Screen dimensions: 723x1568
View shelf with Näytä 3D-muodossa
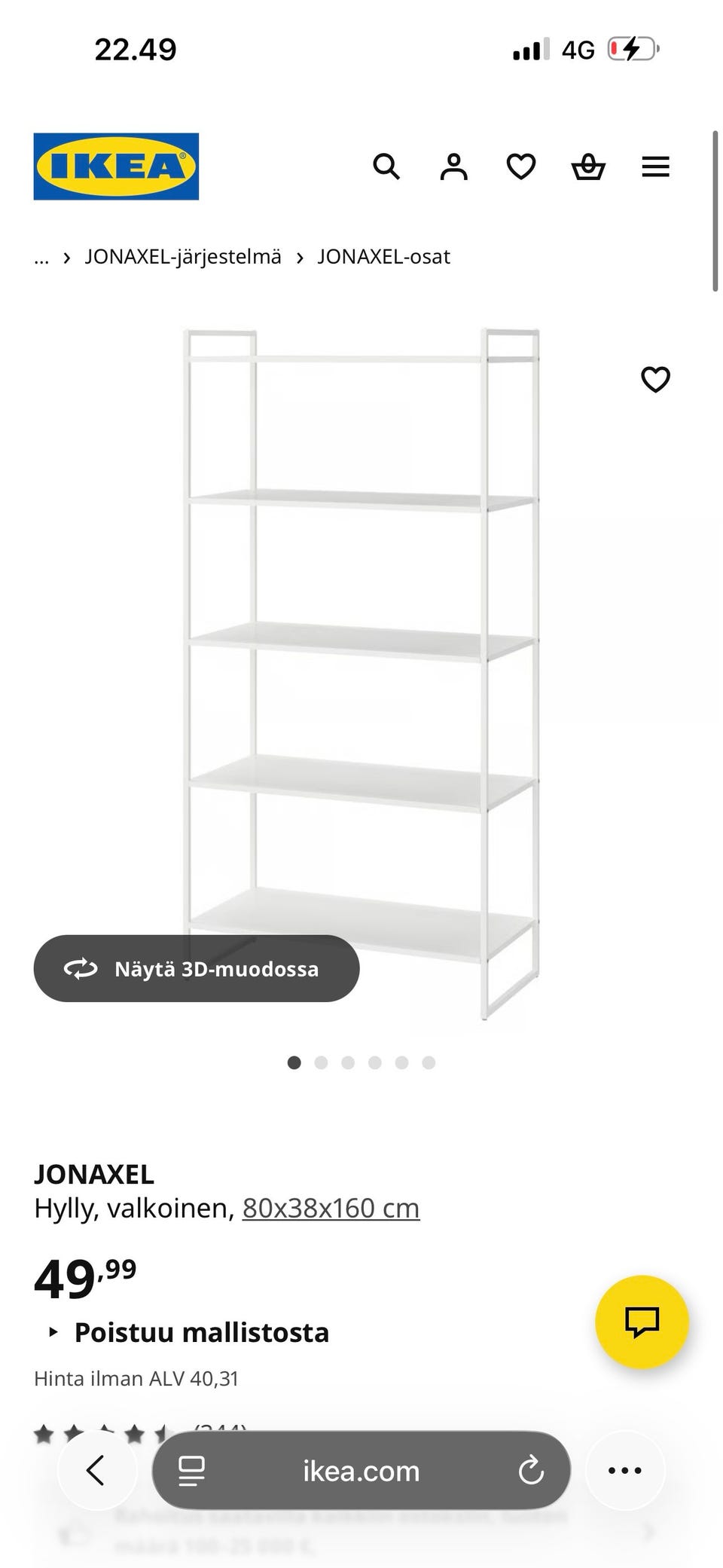click(196, 968)
